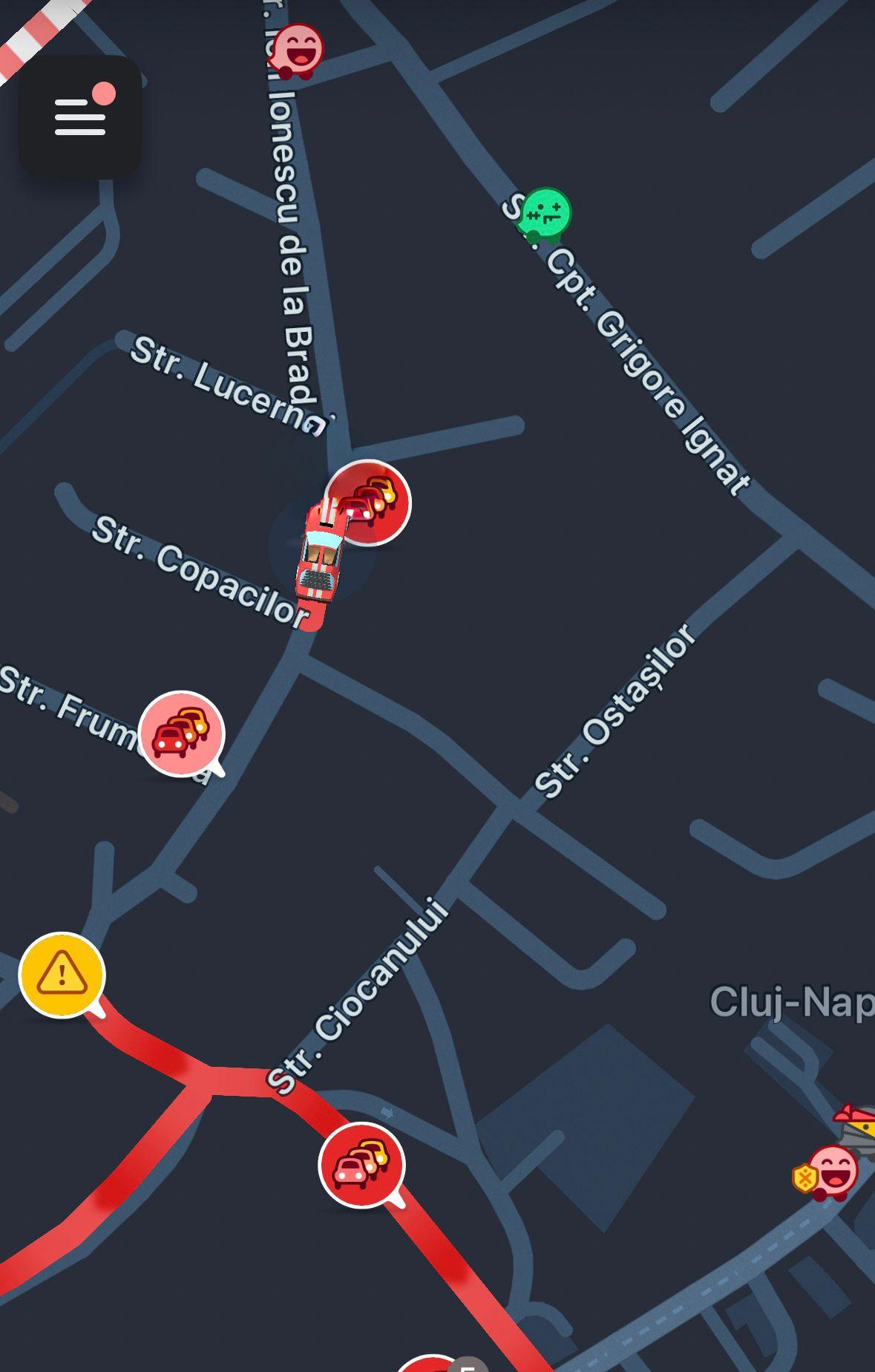Open the main menu button
Screen dimensions: 875x1372
click(x=80, y=117)
